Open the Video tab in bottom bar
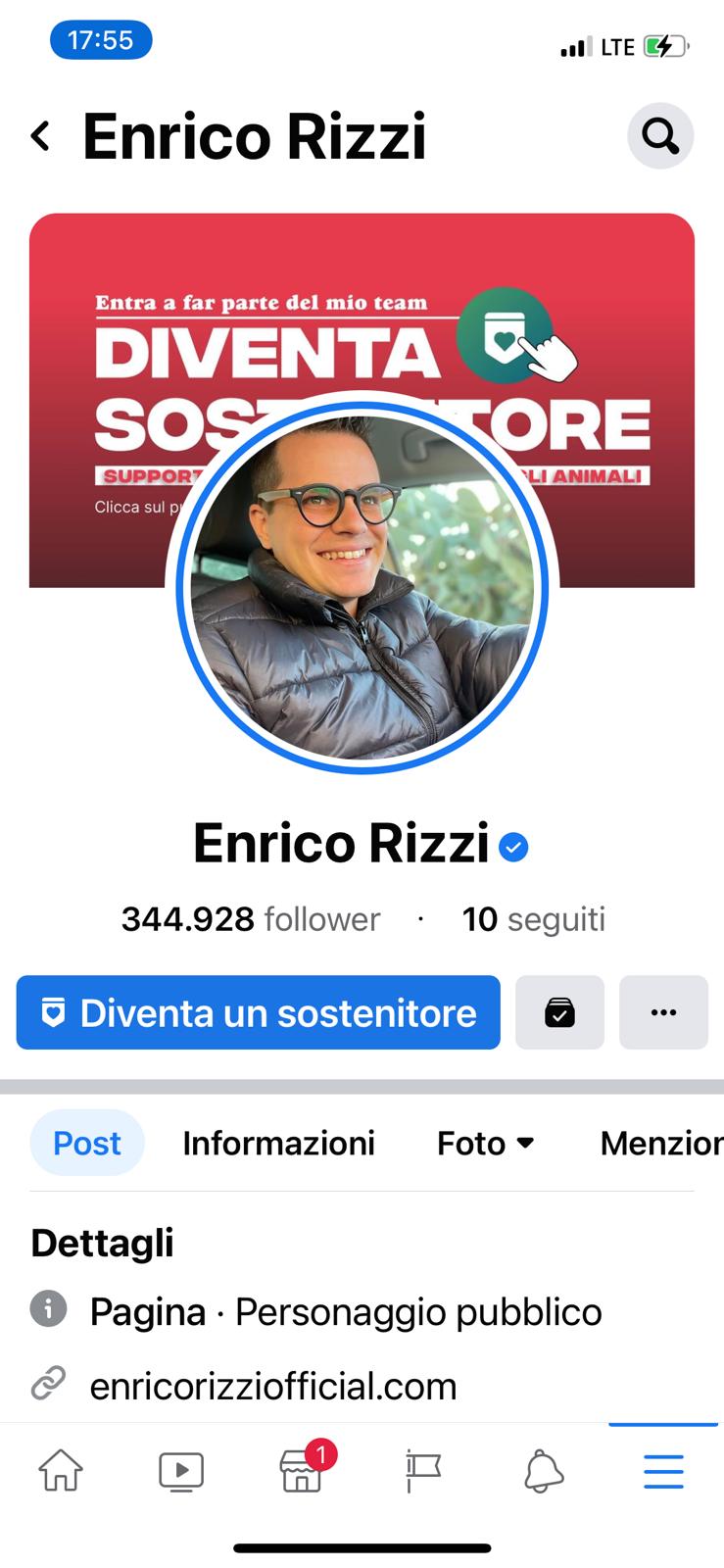The width and height of the screenshot is (724, 1568). pyautogui.click(x=181, y=1471)
